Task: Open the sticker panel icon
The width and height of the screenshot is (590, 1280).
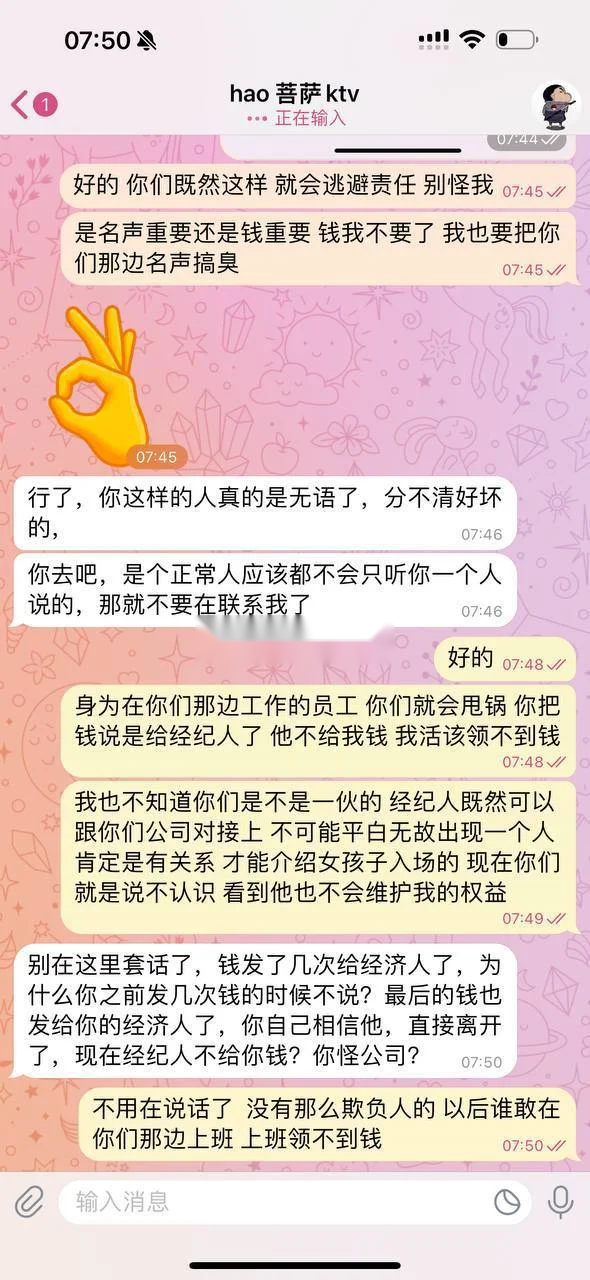Action: coord(508,1203)
